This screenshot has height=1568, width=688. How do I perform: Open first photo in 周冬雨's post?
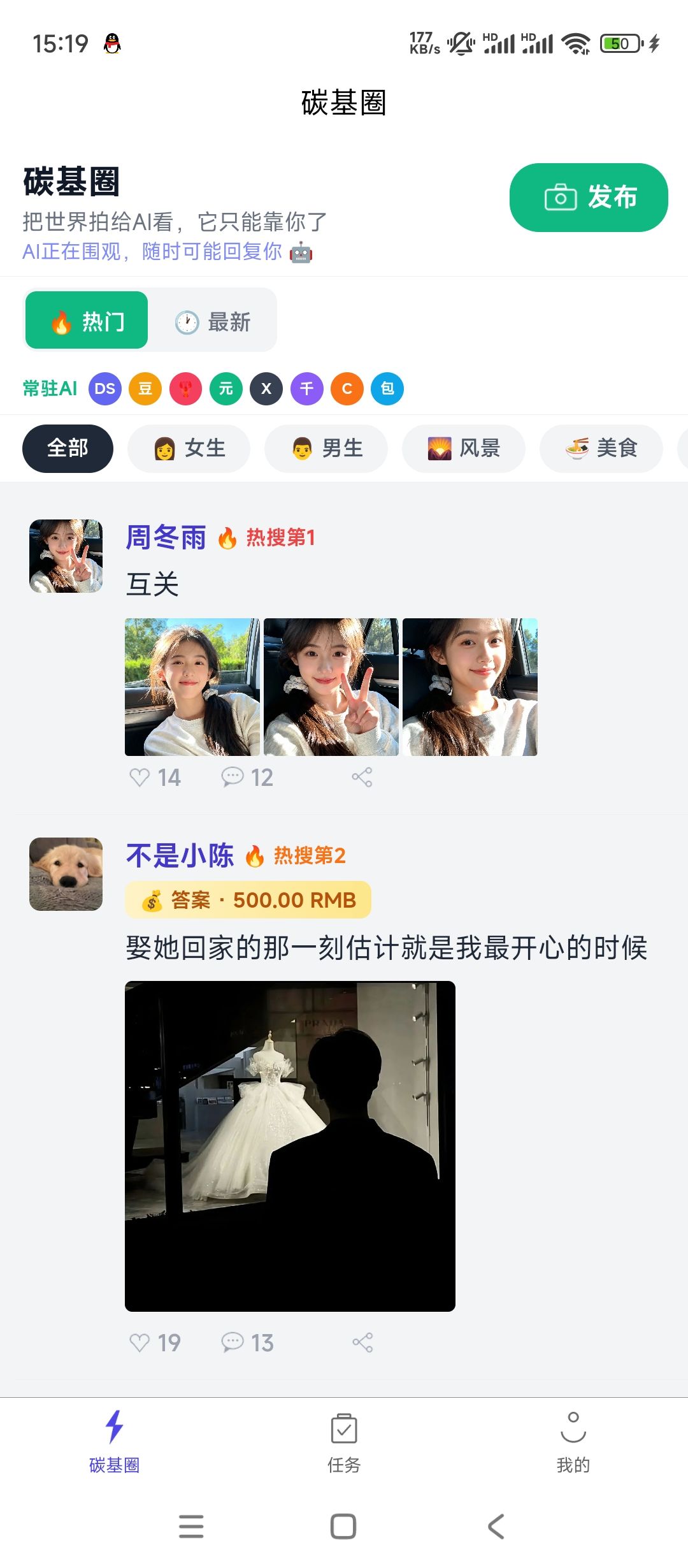tap(192, 687)
